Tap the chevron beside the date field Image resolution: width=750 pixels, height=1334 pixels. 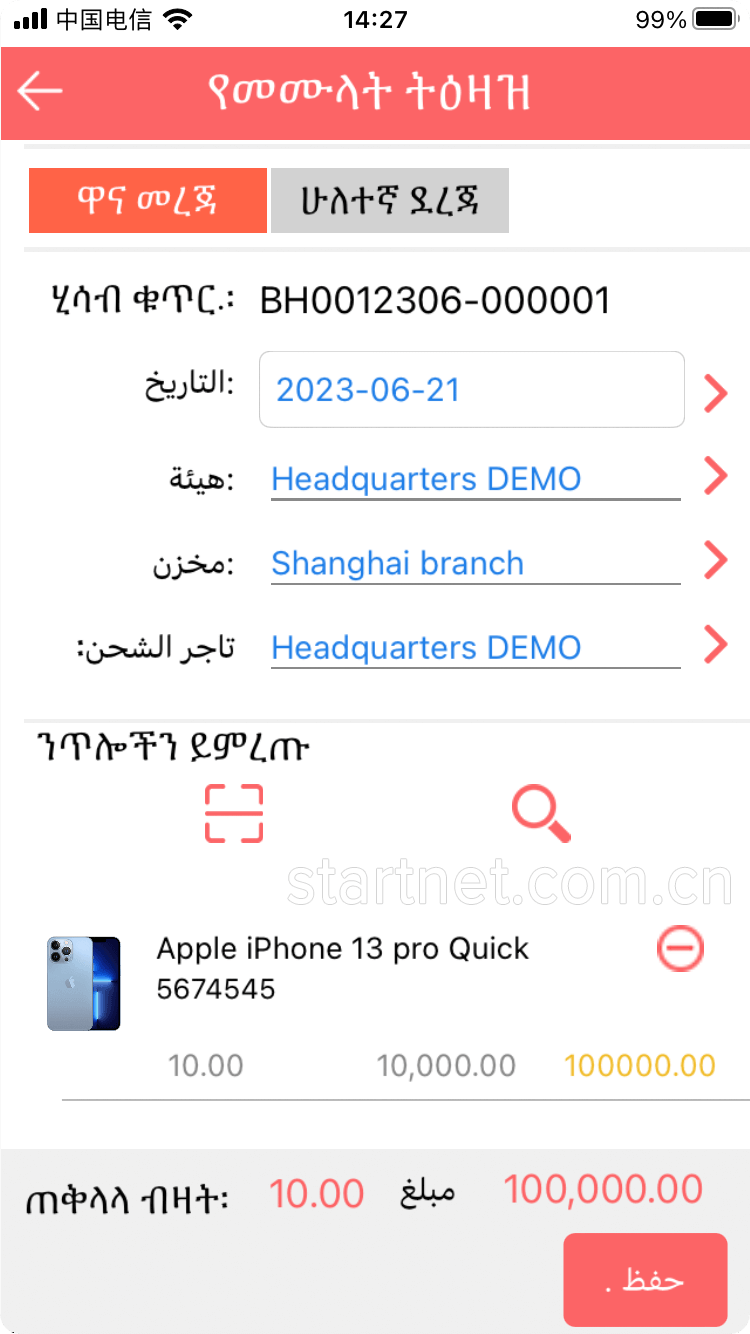(715, 392)
